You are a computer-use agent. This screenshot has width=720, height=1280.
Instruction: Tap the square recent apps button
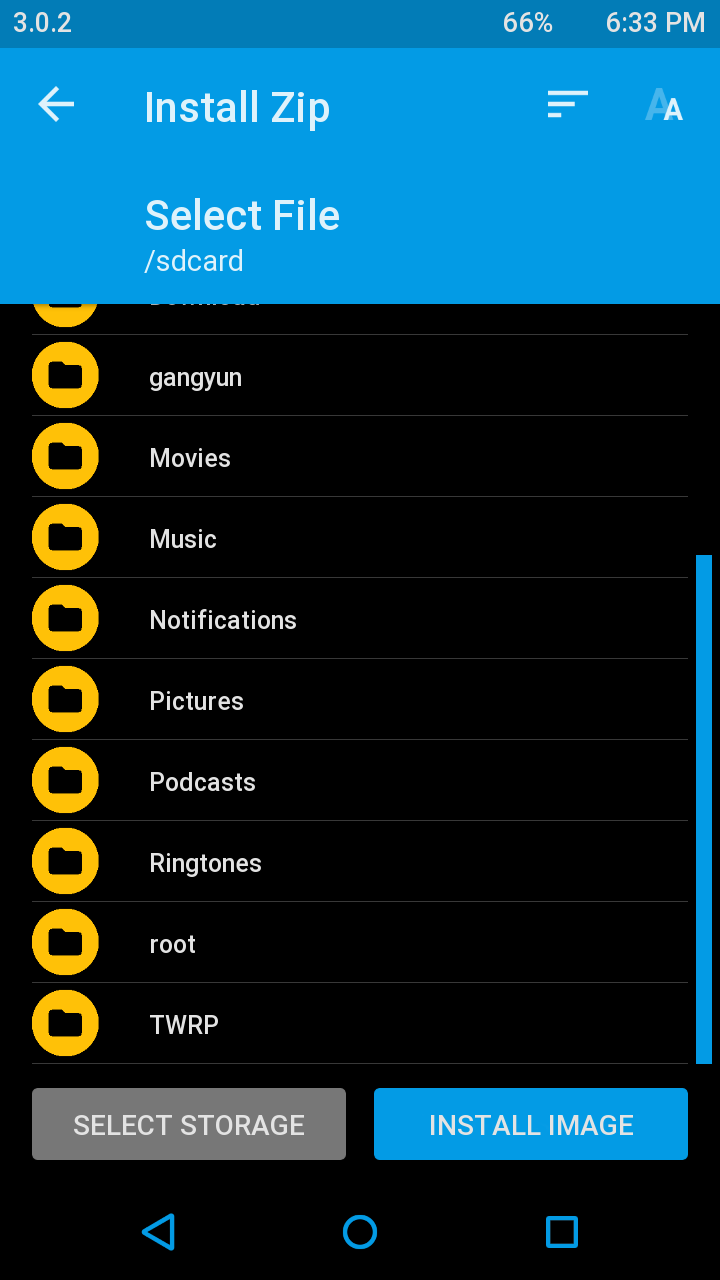coord(562,1232)
